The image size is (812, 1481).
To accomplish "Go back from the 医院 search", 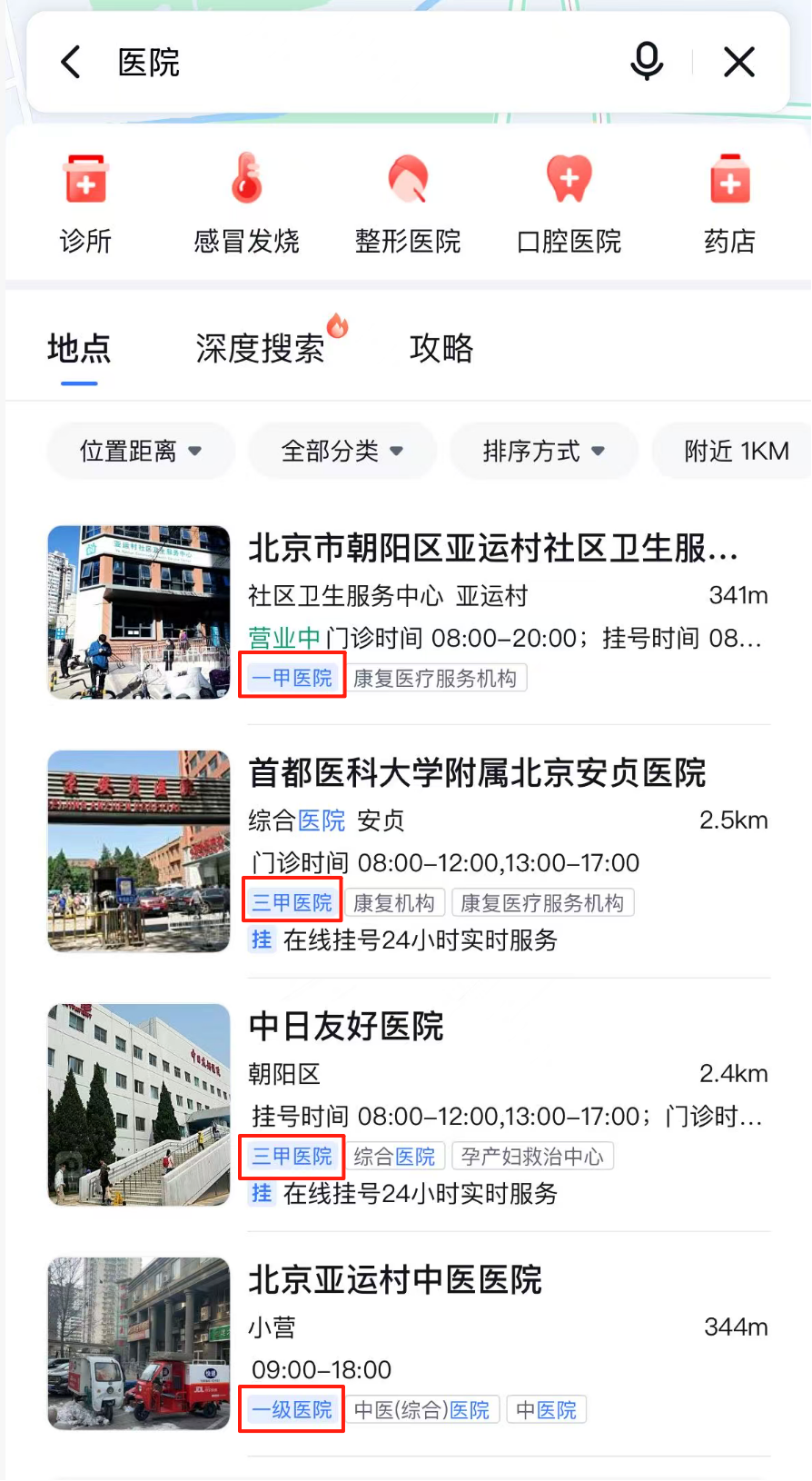I will point(71,63).
